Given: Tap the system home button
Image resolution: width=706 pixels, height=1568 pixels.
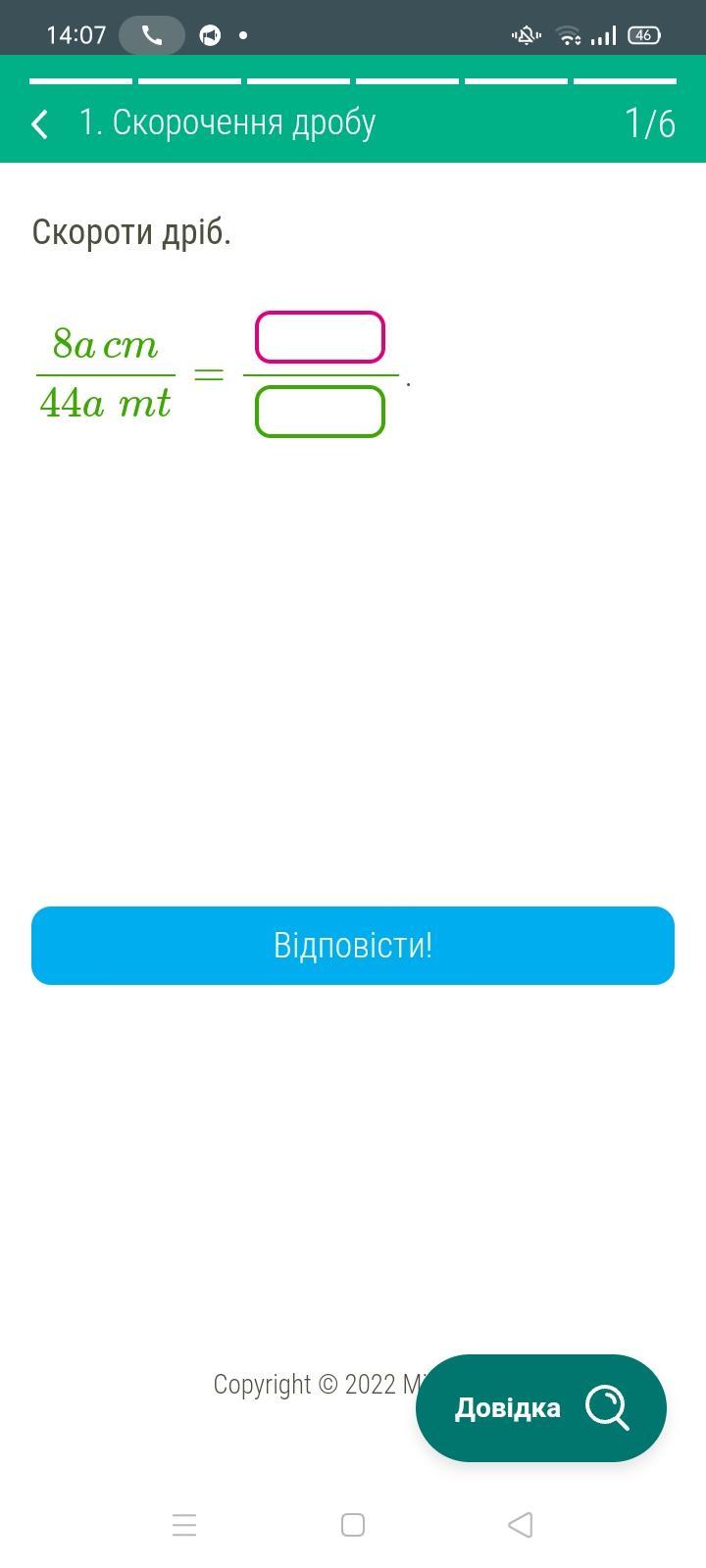Looking at the screenshot, I should pyautogui.click(x=353, y=1525).
